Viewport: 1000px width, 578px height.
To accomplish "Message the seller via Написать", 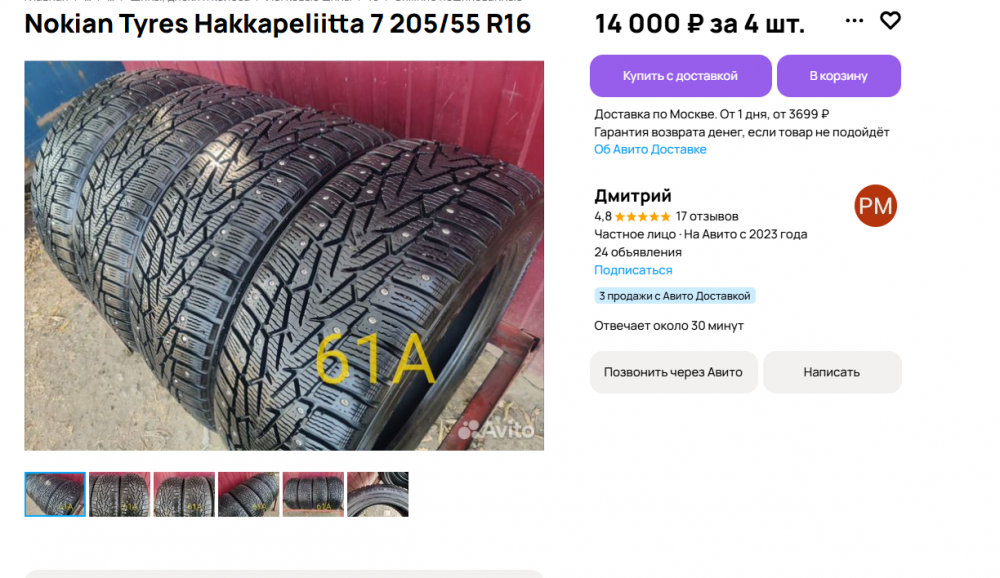I will tap(831, 372).
